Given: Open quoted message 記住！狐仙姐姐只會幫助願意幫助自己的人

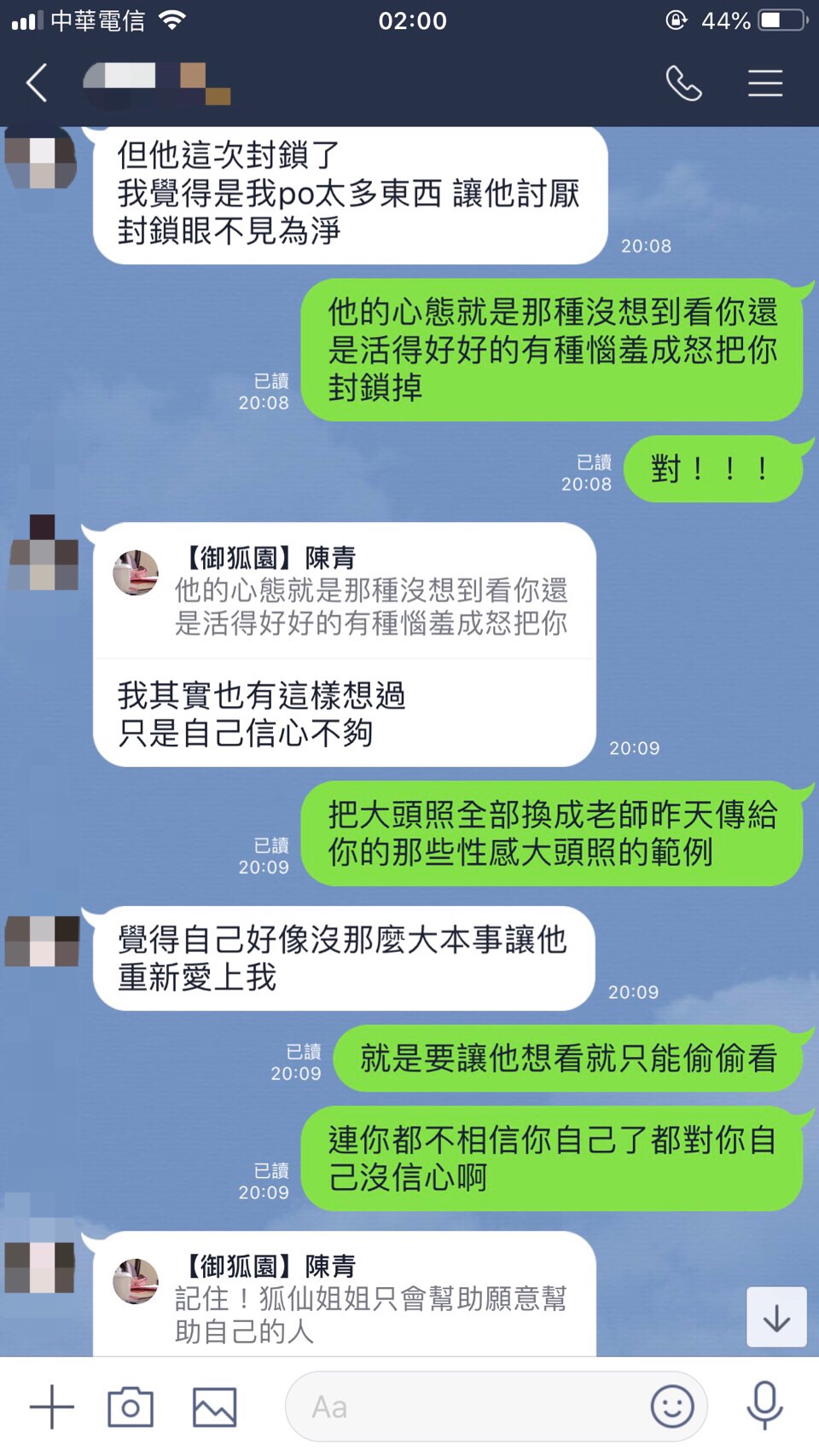Looking at the screenshot, I should pos(345,1299).
